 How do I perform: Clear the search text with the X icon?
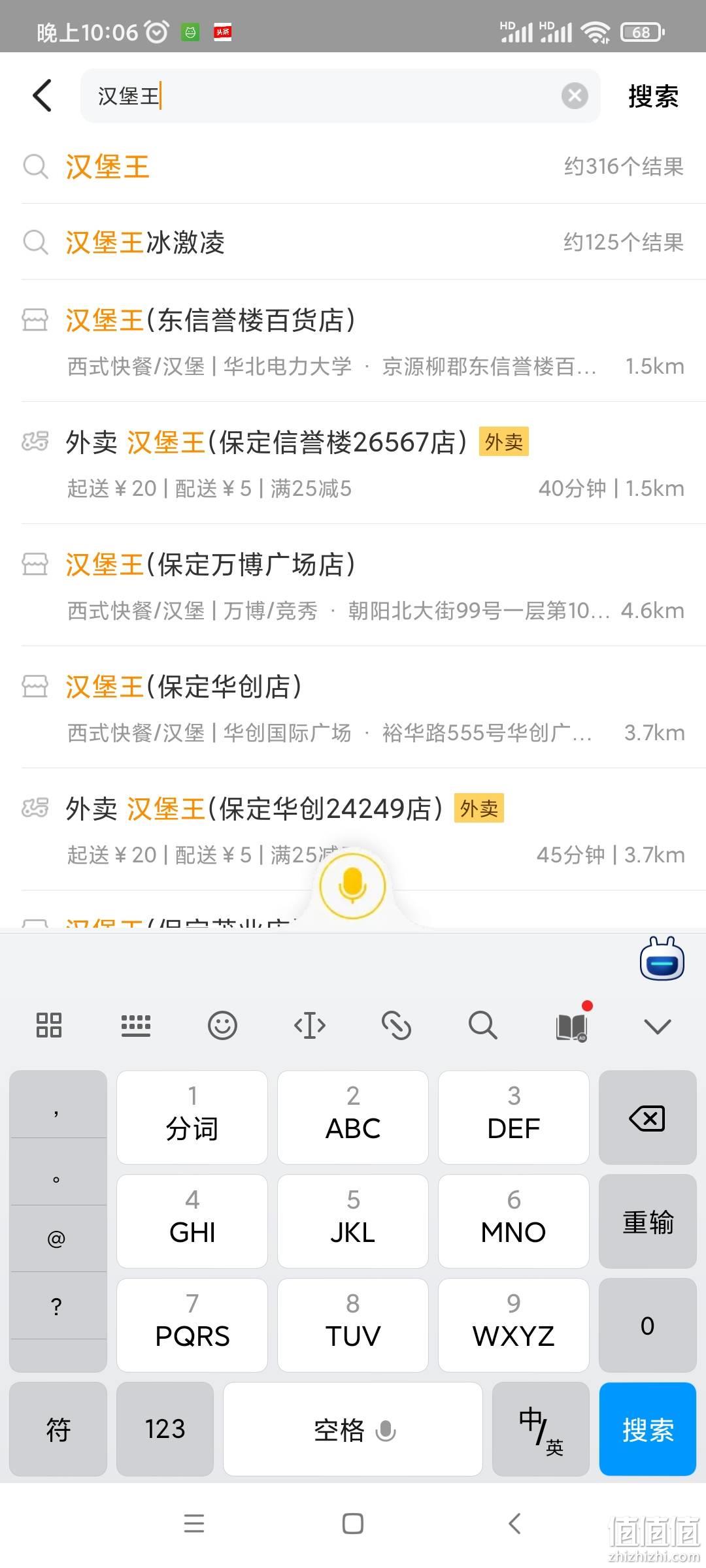575,96
